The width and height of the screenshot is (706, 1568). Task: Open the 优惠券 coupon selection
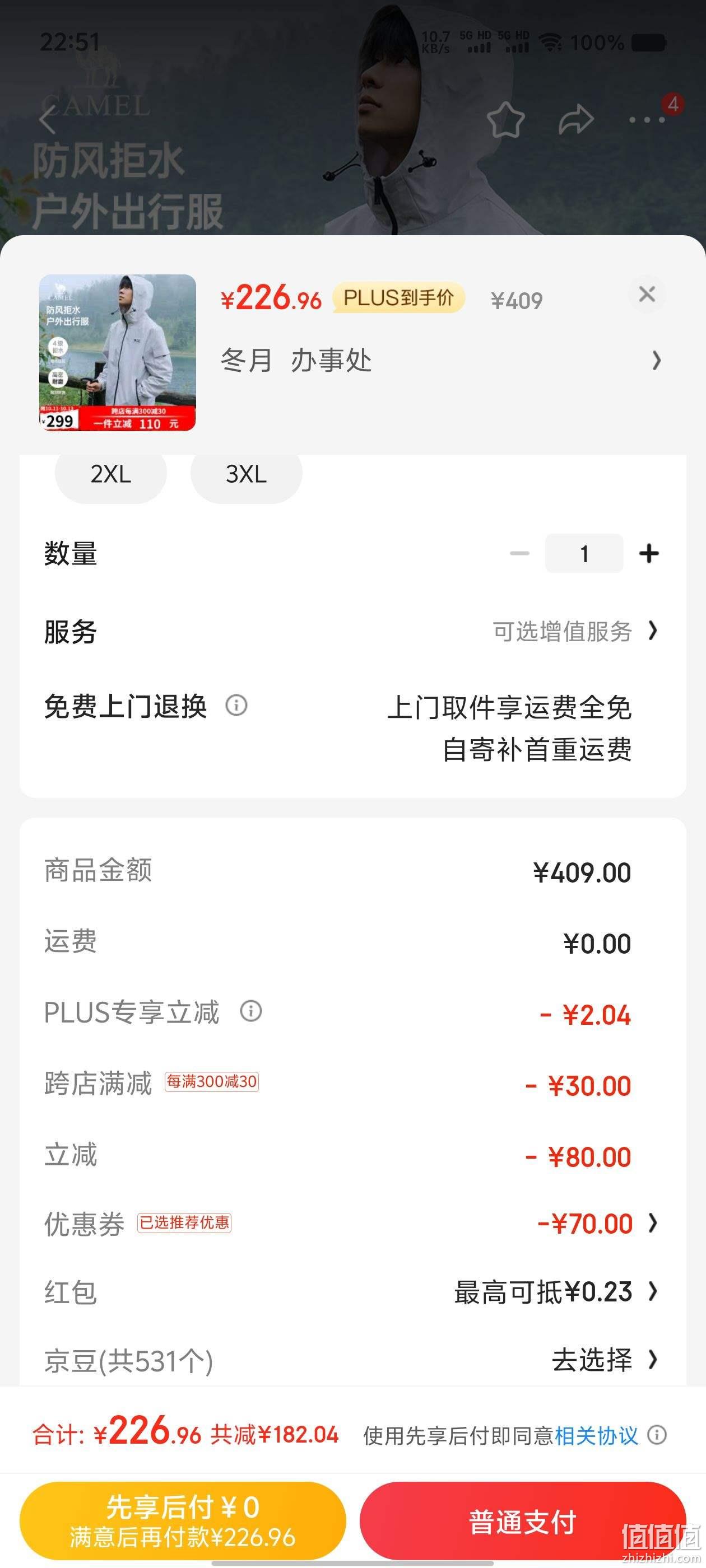[x=352, y=1223]
